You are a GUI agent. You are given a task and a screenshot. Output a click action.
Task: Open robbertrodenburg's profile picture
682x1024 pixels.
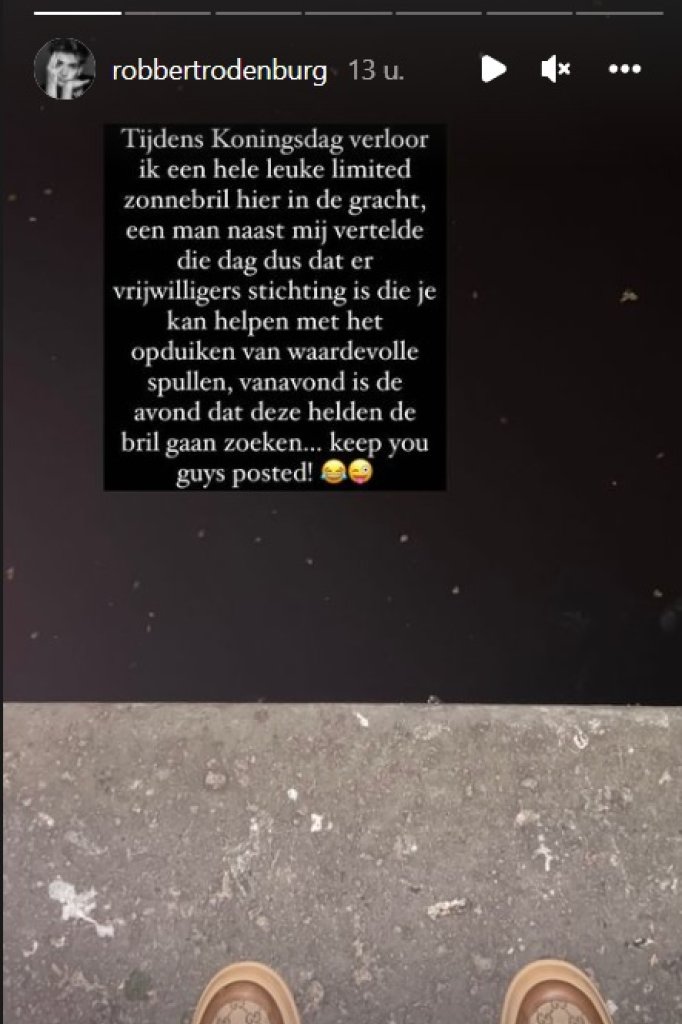click(64, 70)
